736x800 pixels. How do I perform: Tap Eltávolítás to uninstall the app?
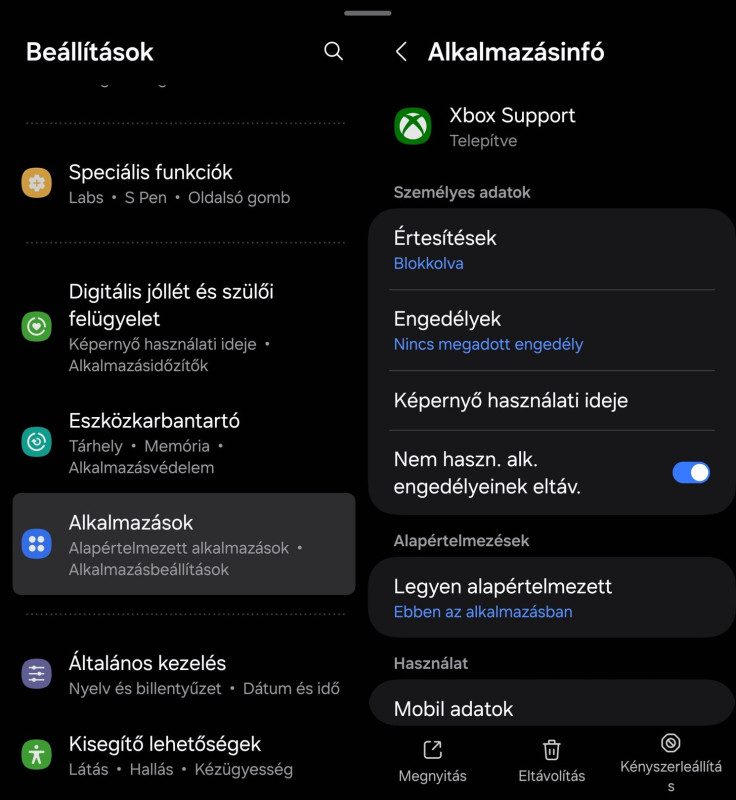click(551, 761)
